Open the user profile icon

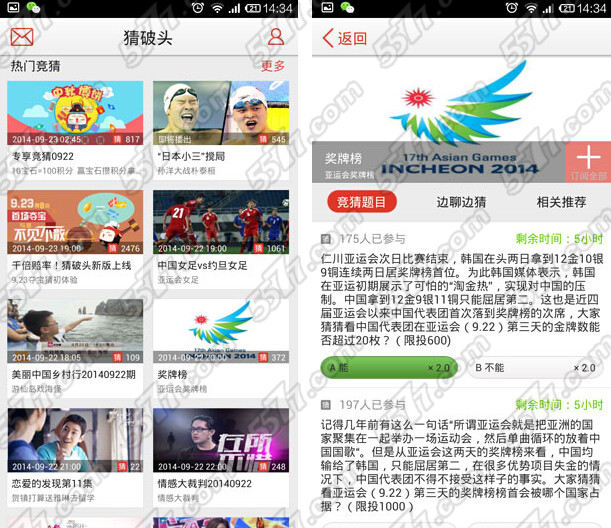[277, 39]
